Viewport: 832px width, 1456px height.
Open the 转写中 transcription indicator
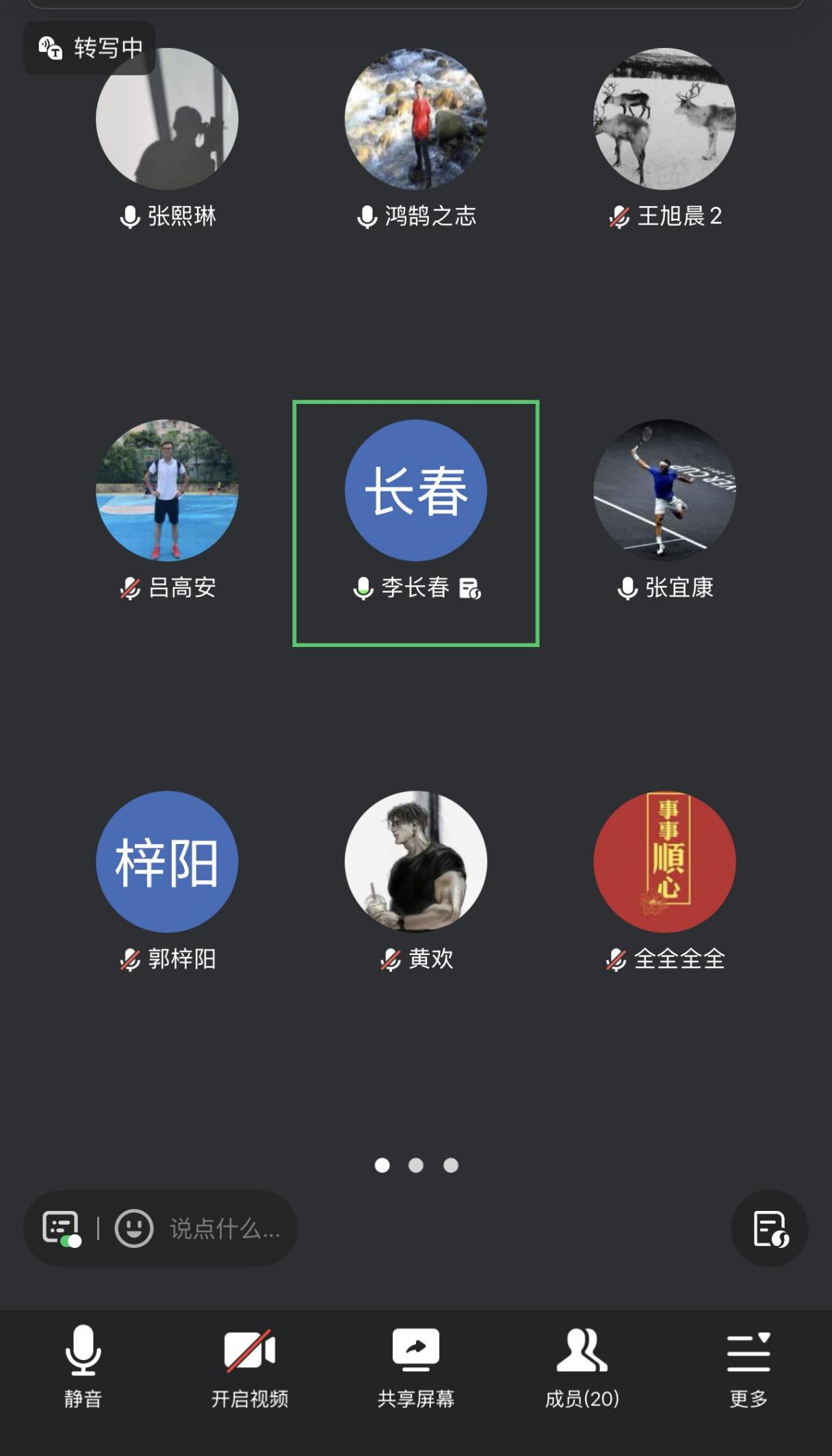point(90,48)
